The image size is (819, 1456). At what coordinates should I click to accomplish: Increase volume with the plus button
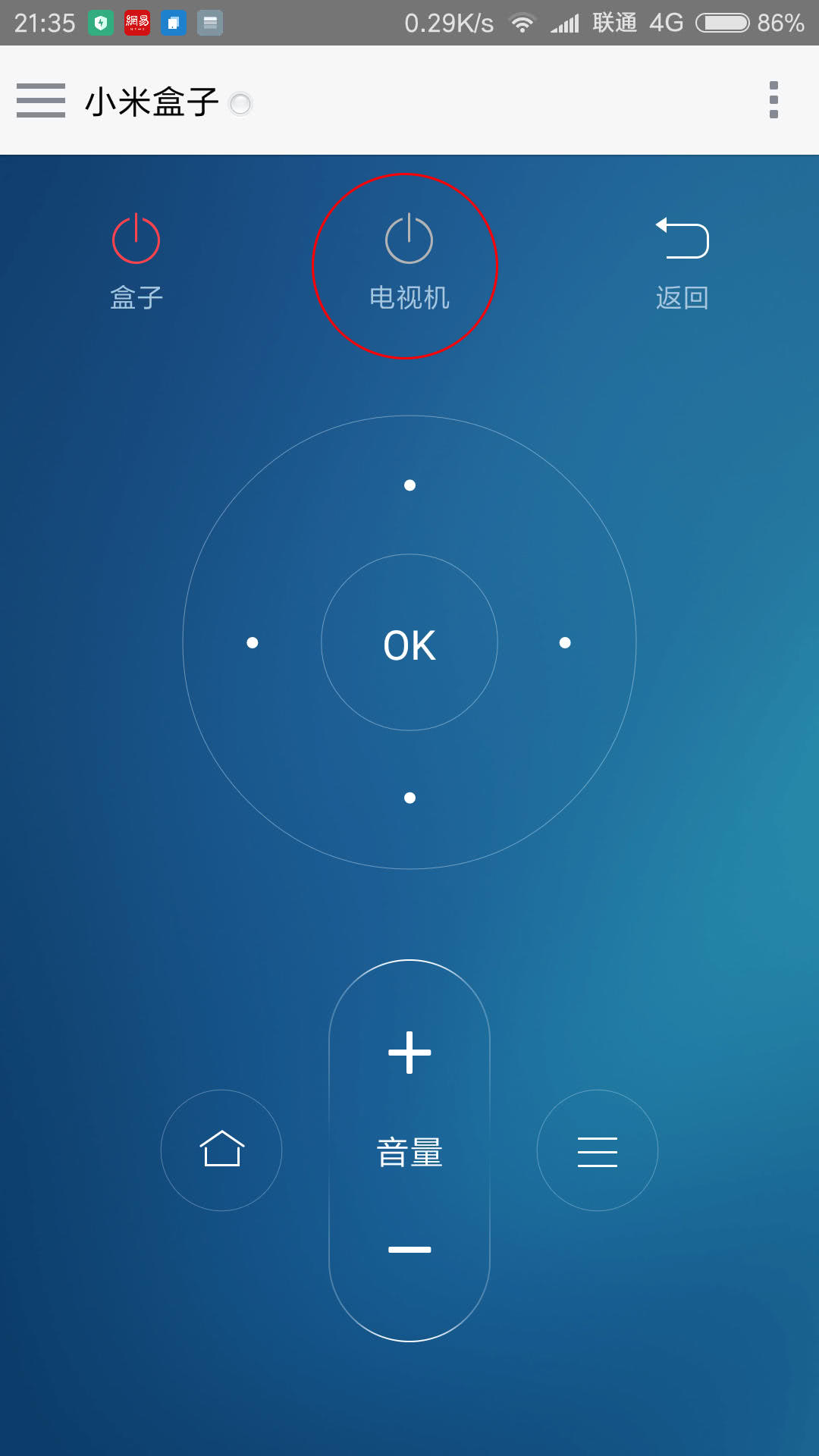click(x=409, y=1053)
